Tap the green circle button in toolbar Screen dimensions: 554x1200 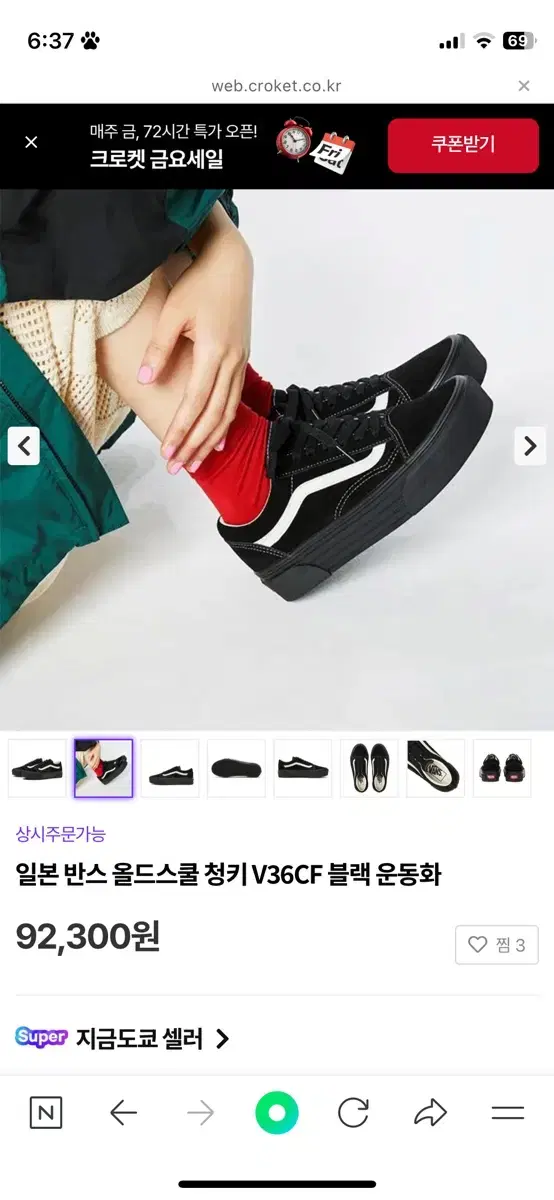277,1113
